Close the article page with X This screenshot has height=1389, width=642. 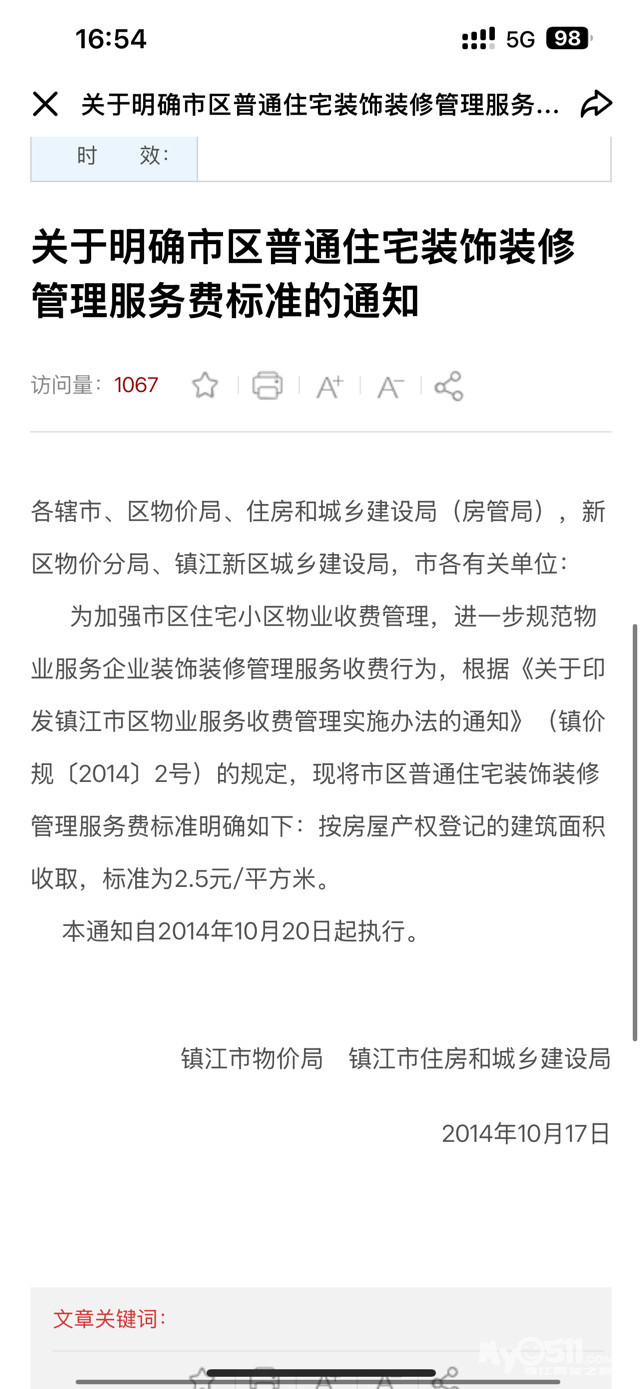(45, 104)
